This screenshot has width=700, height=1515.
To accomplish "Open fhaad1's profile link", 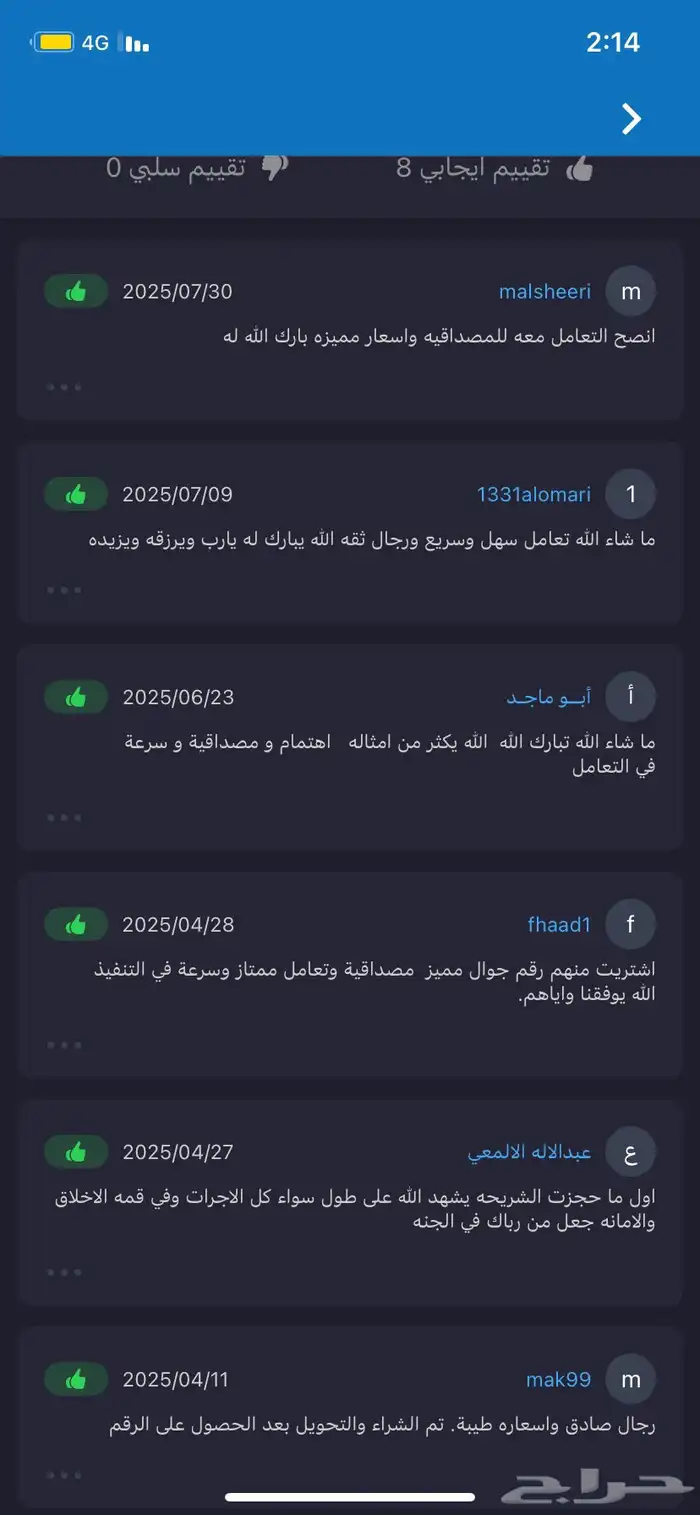I will 559,925.
